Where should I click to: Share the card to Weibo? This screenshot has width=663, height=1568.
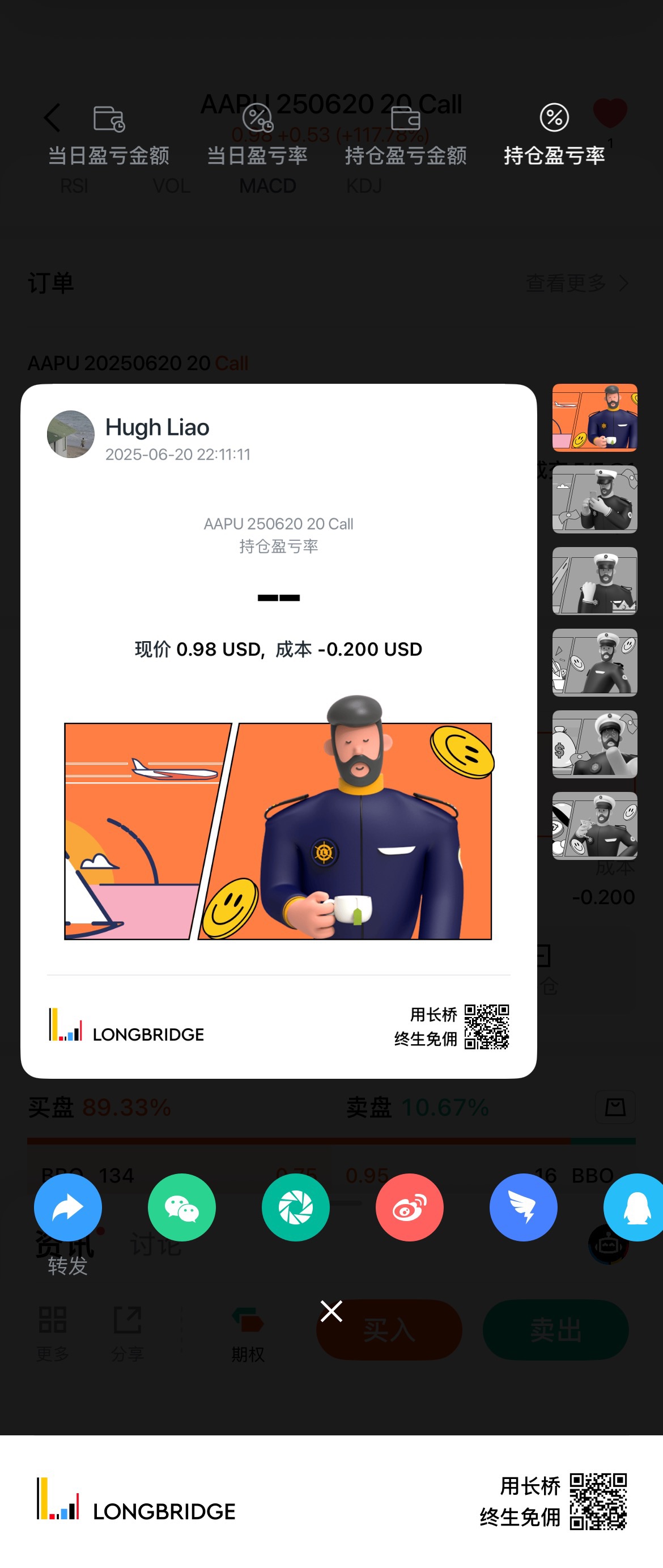point(409,1207)
